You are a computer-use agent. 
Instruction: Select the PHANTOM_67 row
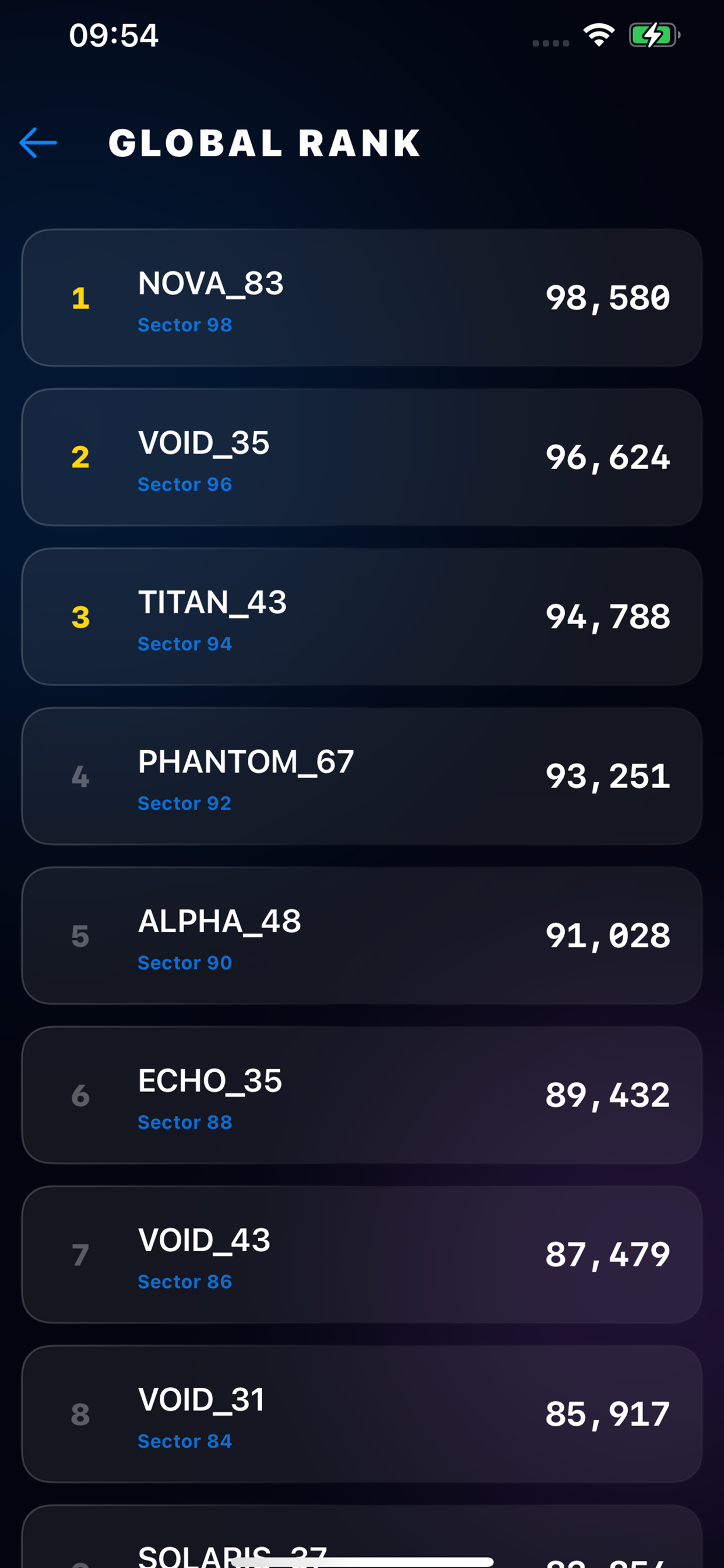tap(361, 776)
